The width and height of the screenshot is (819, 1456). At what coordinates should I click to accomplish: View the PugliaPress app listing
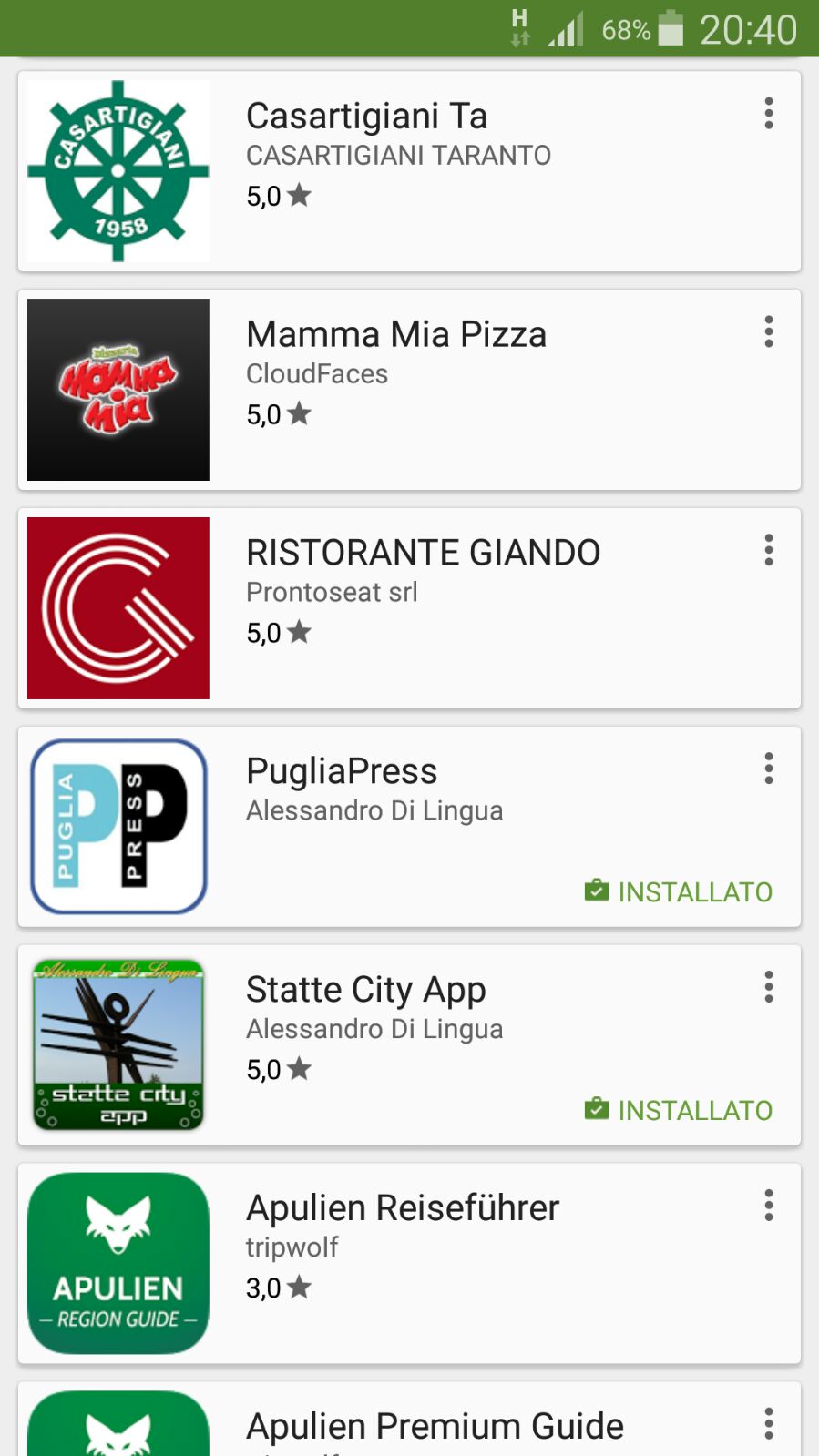[x=409, y=827]
